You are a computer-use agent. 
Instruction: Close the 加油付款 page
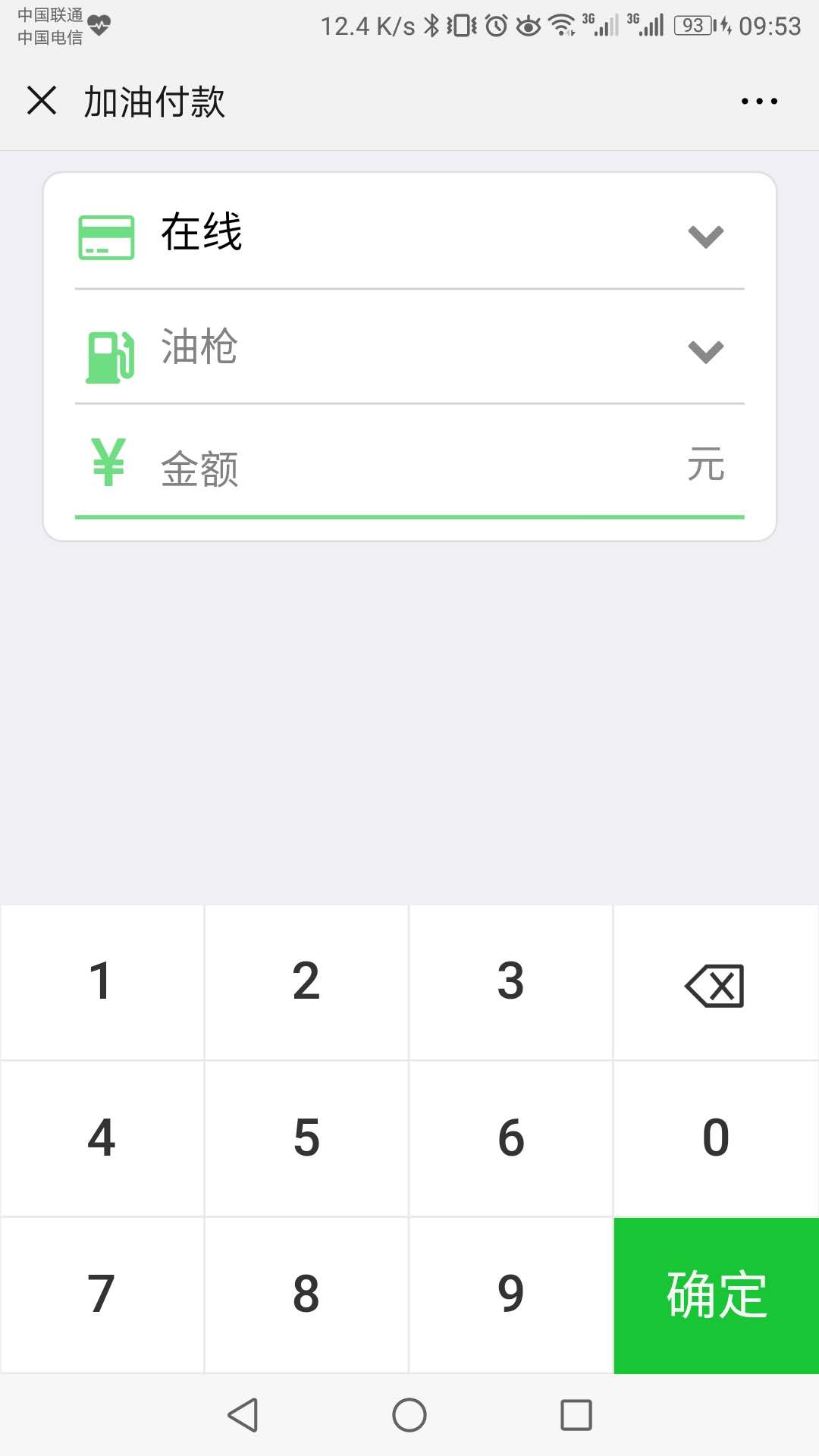click(42, 100)
